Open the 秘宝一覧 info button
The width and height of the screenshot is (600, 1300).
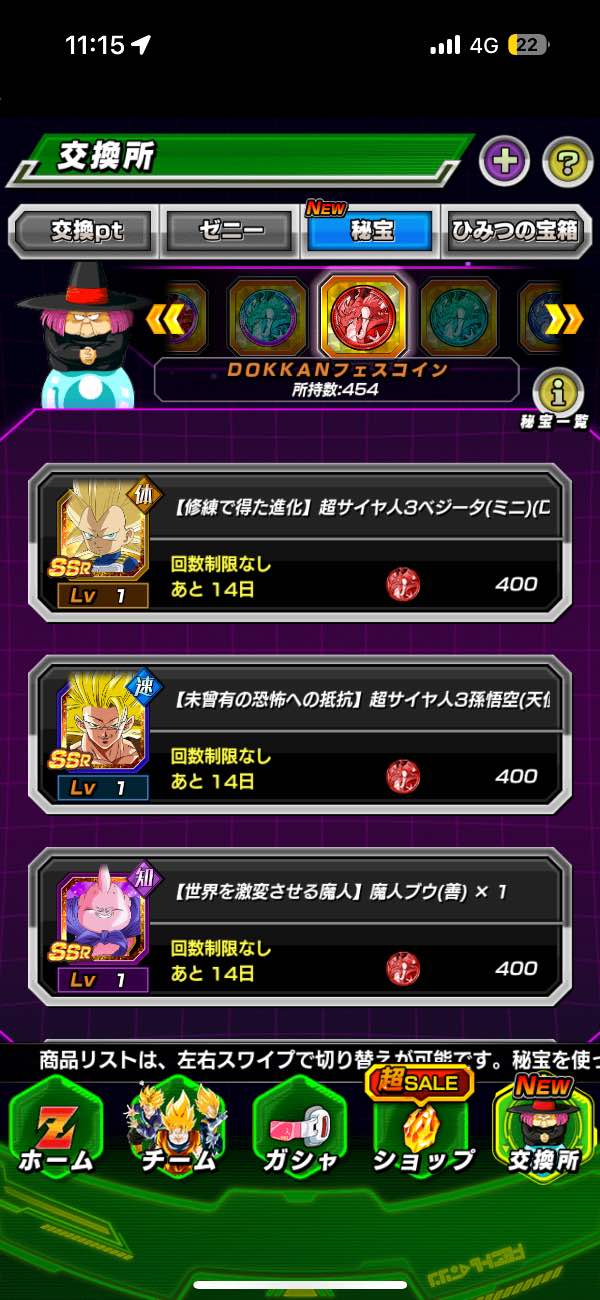pyautogui.click(x=558, y=393)
